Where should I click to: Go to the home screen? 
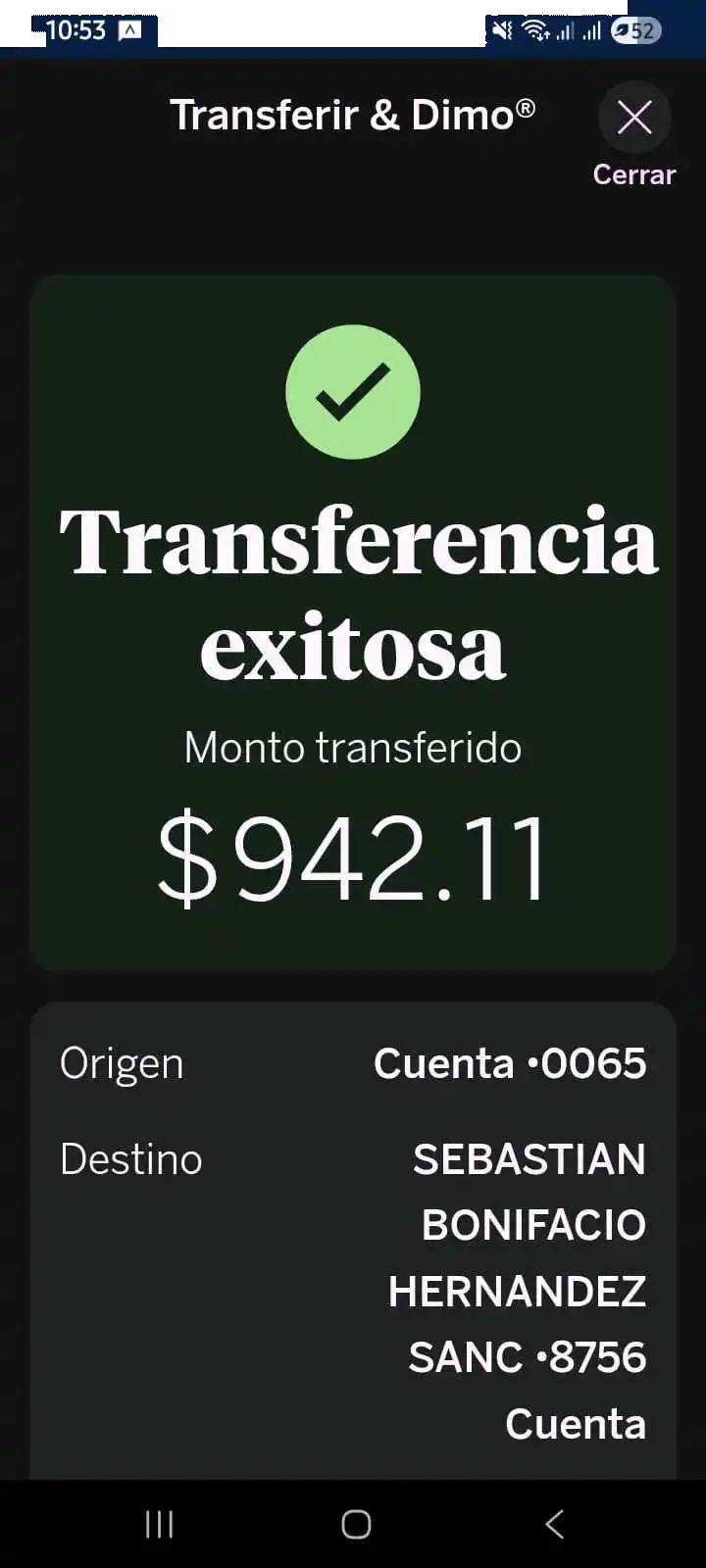point(356,1524)
